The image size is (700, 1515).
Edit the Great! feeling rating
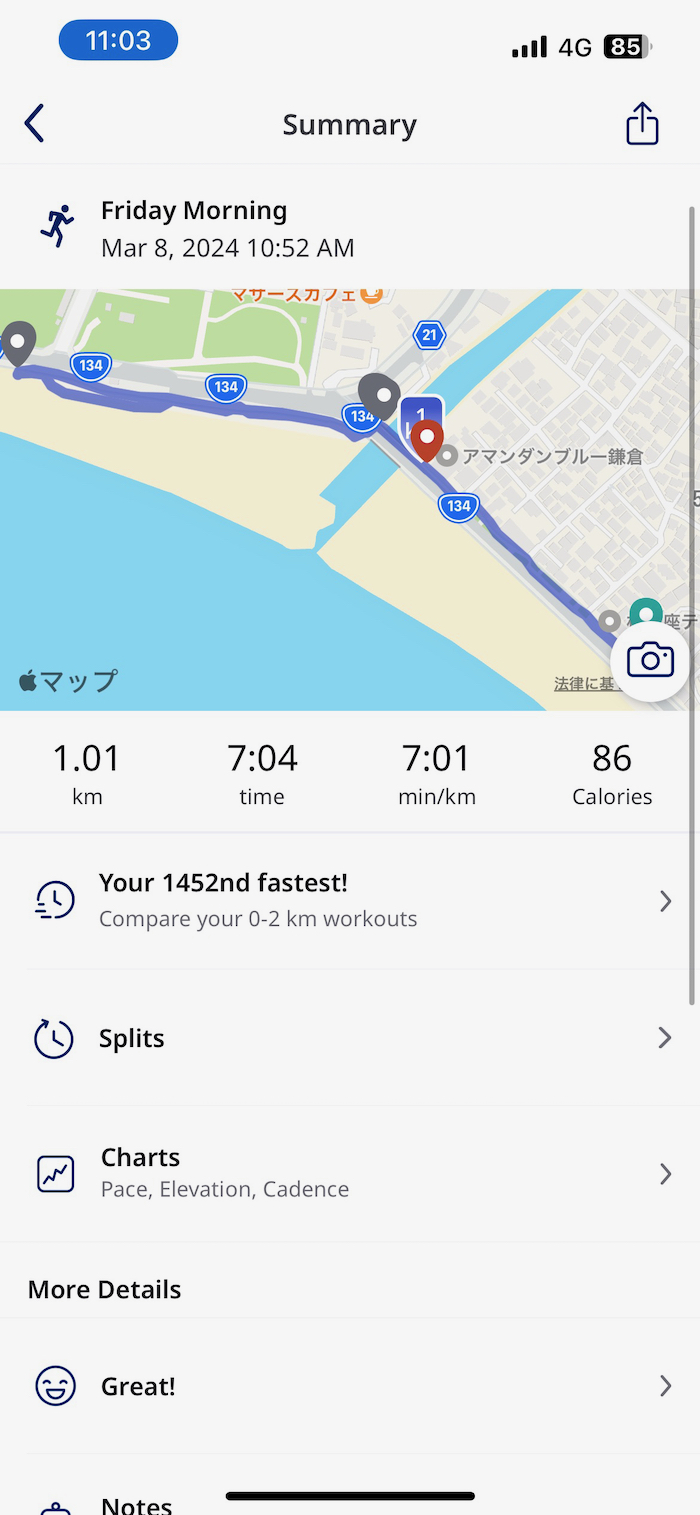click(x=350, y=1386)
